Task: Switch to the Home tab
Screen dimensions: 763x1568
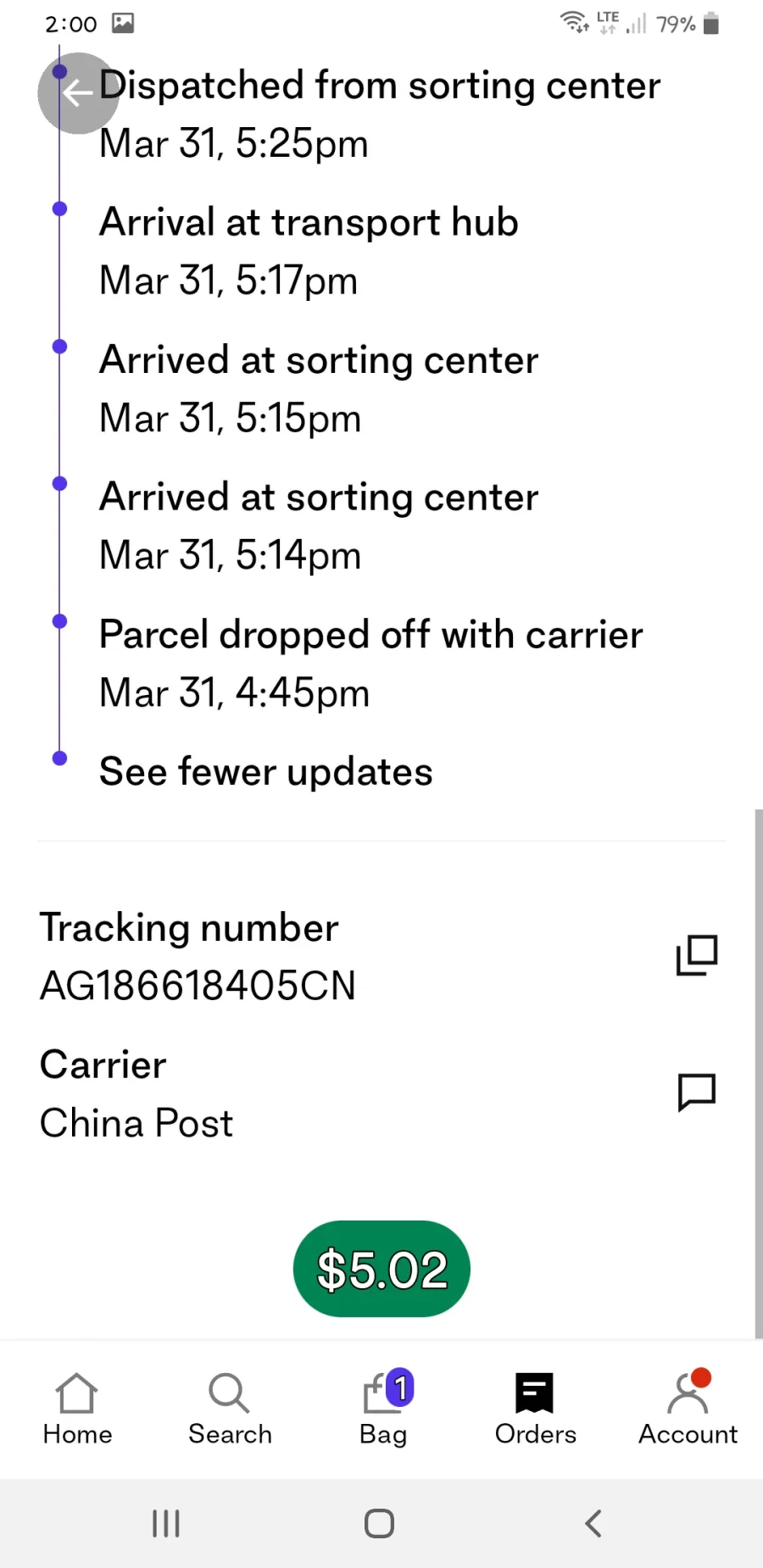Action: [x=77, y=1410]
